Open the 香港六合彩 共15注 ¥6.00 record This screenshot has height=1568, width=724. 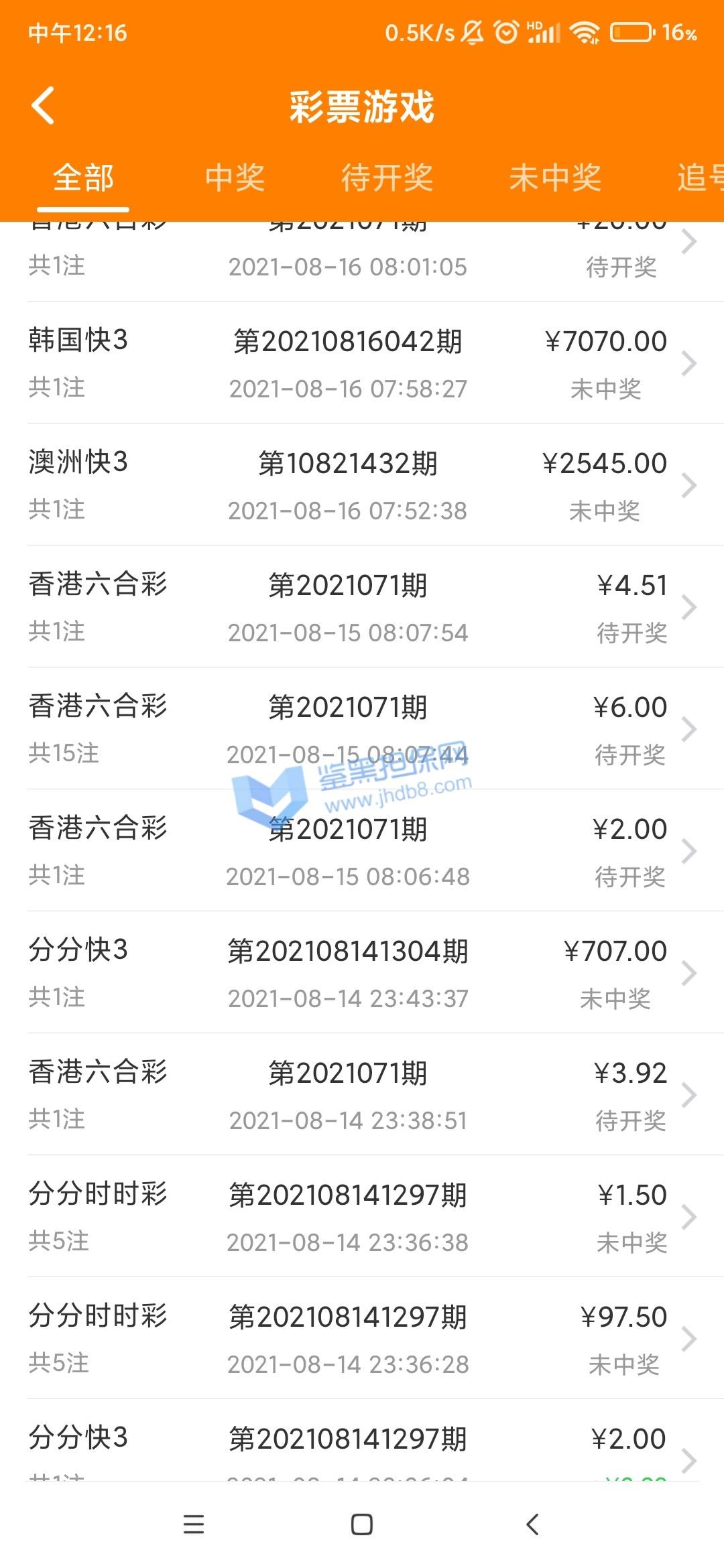click(x=362, y=729)
